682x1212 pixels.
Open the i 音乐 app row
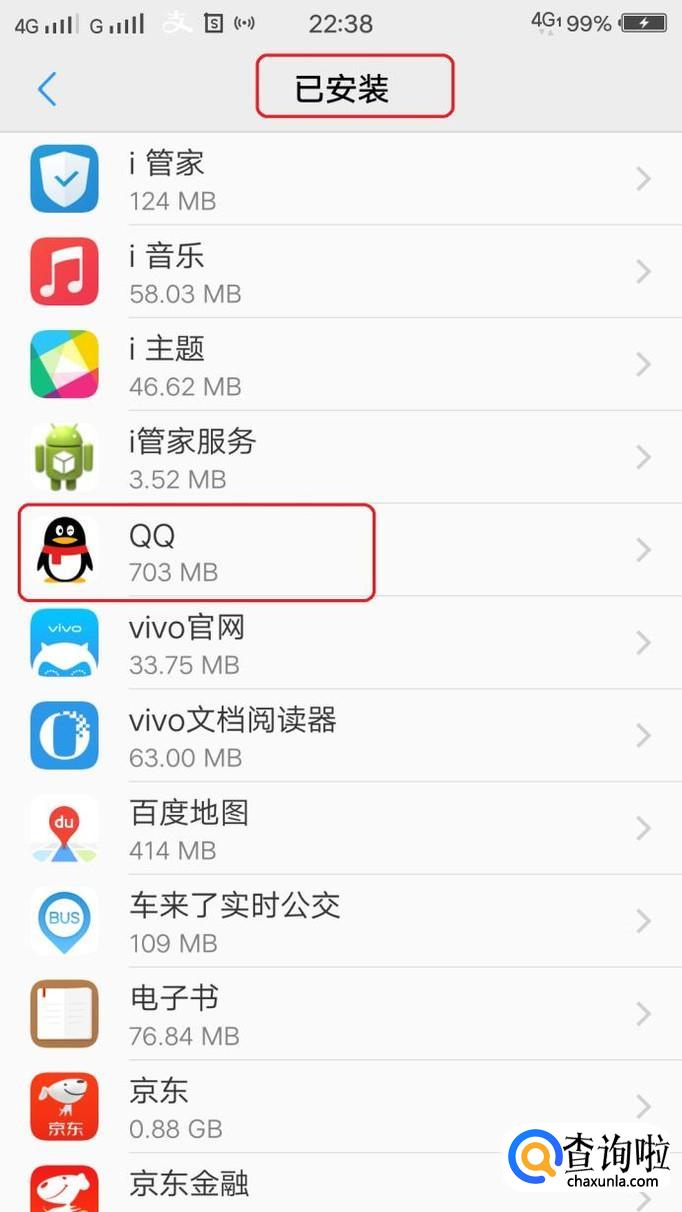340,272
